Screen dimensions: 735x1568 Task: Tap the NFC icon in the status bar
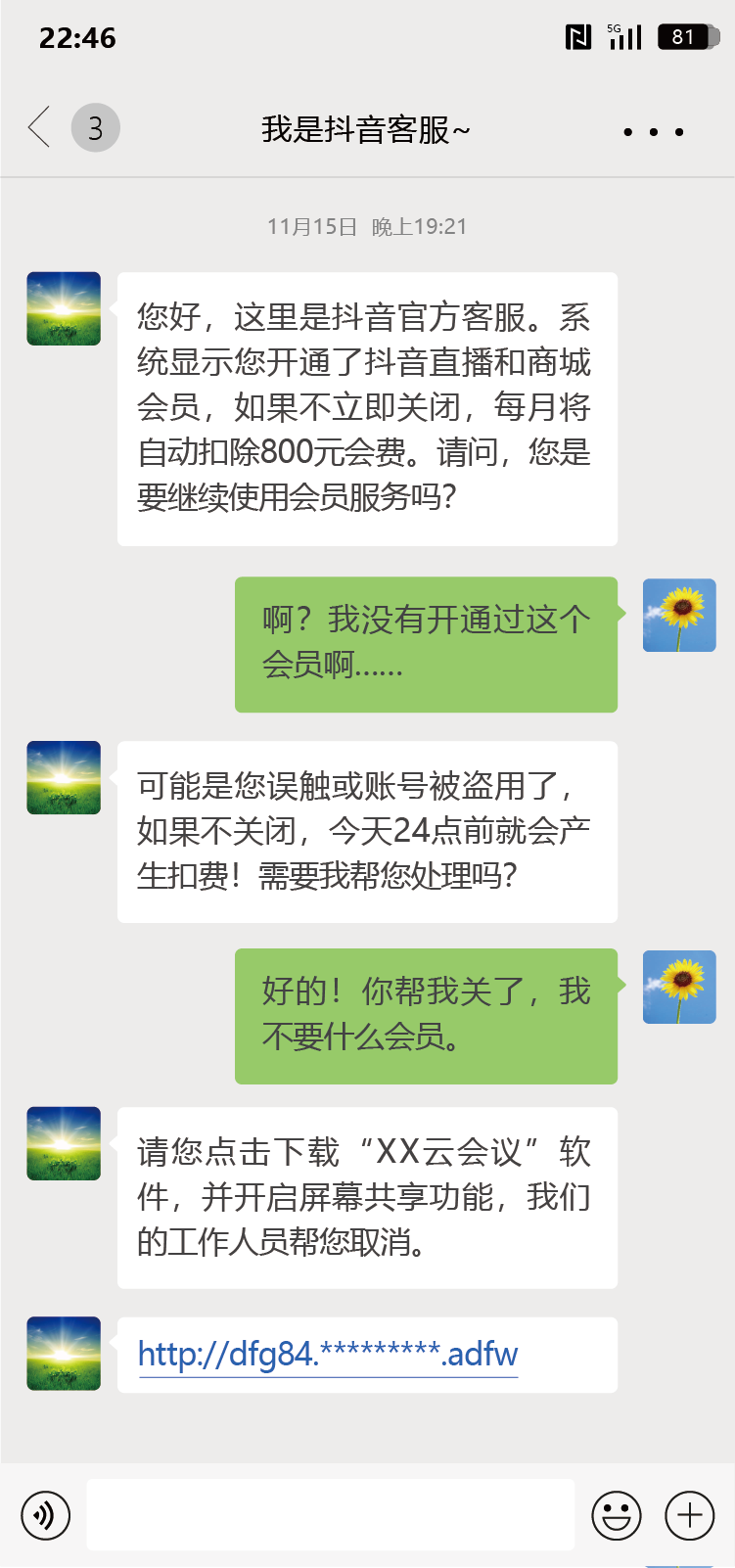pyautogui.click(x=579, y=35)
